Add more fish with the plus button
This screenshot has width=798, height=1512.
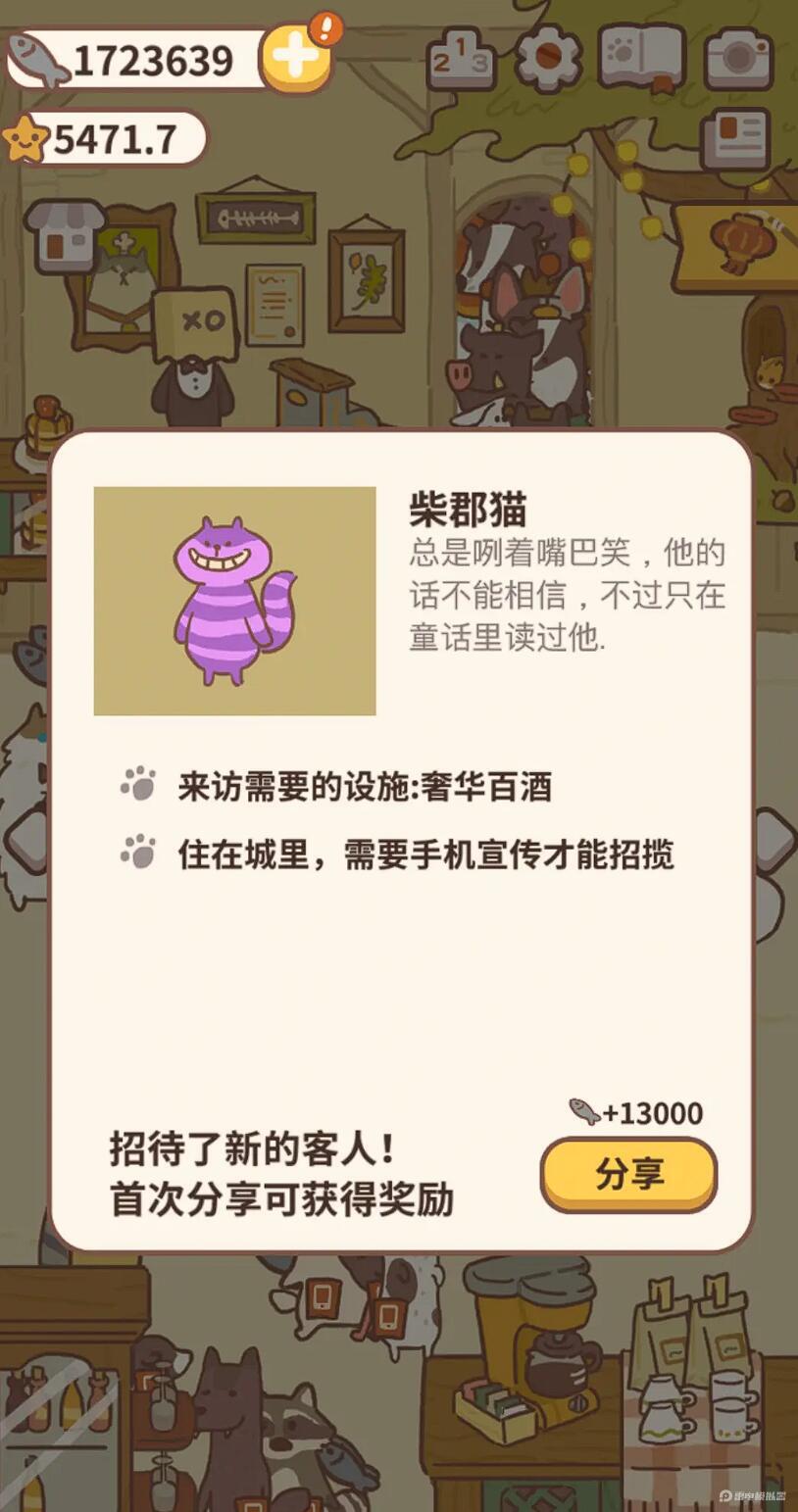click(x=295, y=59)
